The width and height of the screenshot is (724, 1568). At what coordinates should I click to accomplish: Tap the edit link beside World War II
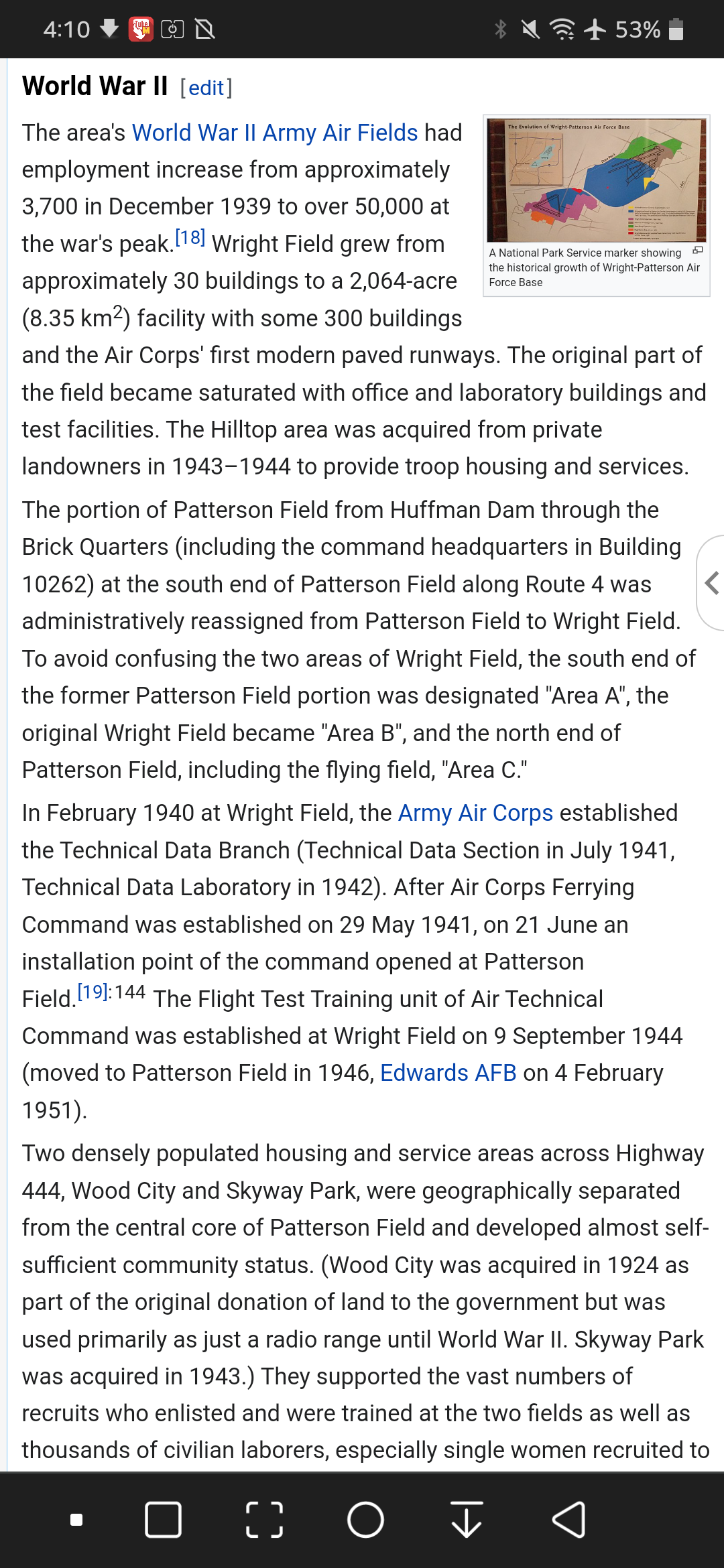click(206, 88)
